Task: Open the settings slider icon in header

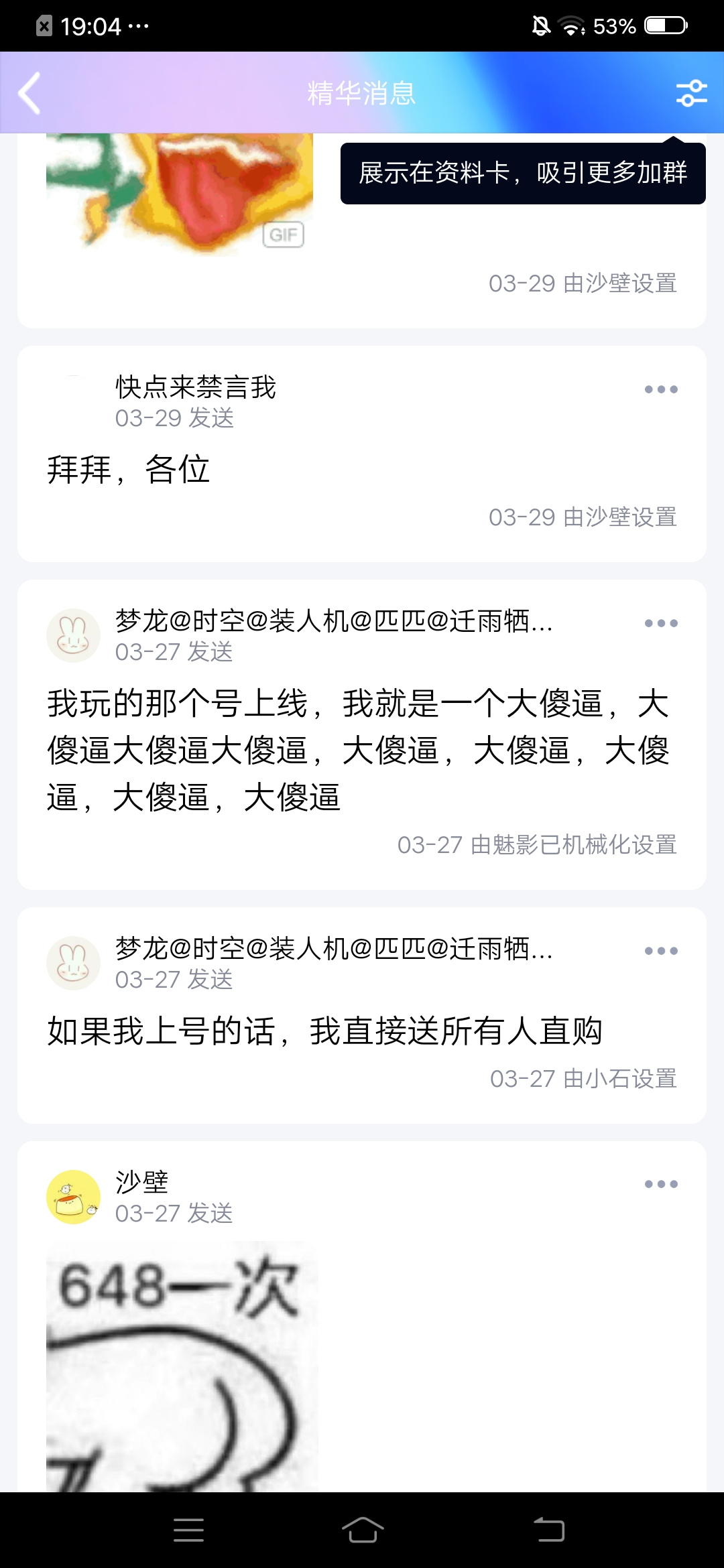Action: 691,93
